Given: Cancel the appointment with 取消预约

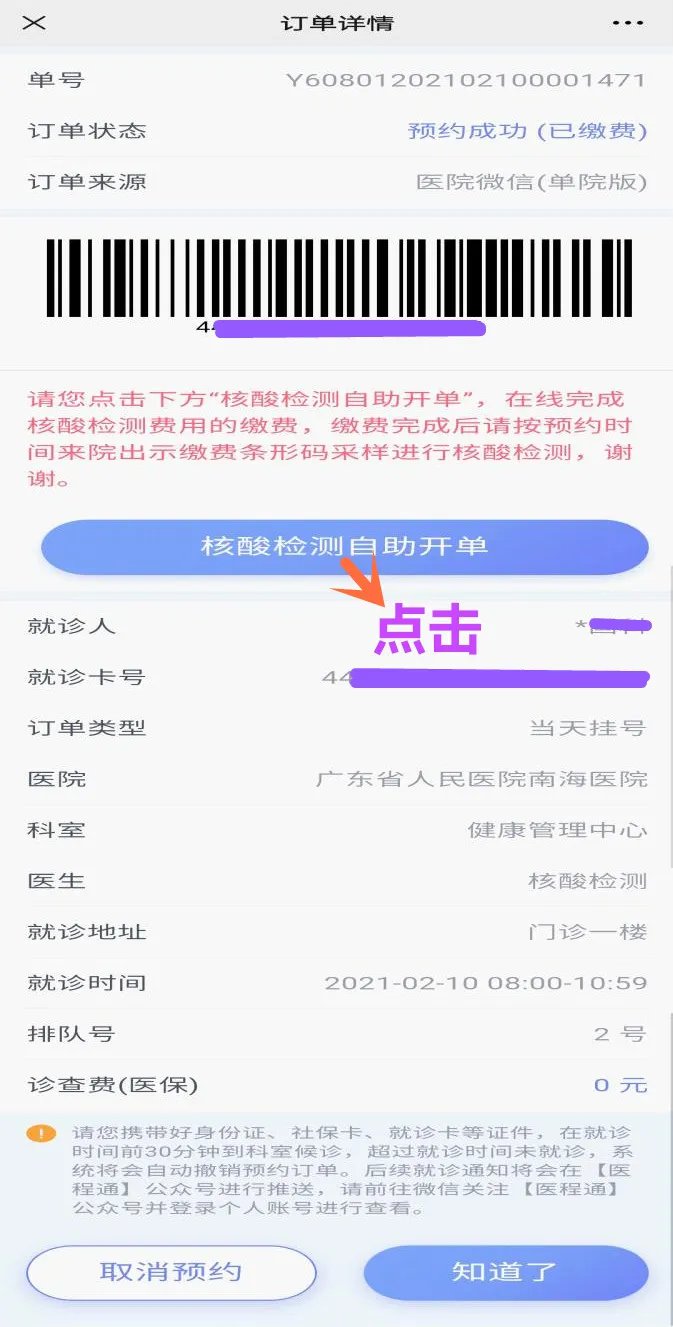Looking at the screenshot, I should click(x=171, y=1272).
